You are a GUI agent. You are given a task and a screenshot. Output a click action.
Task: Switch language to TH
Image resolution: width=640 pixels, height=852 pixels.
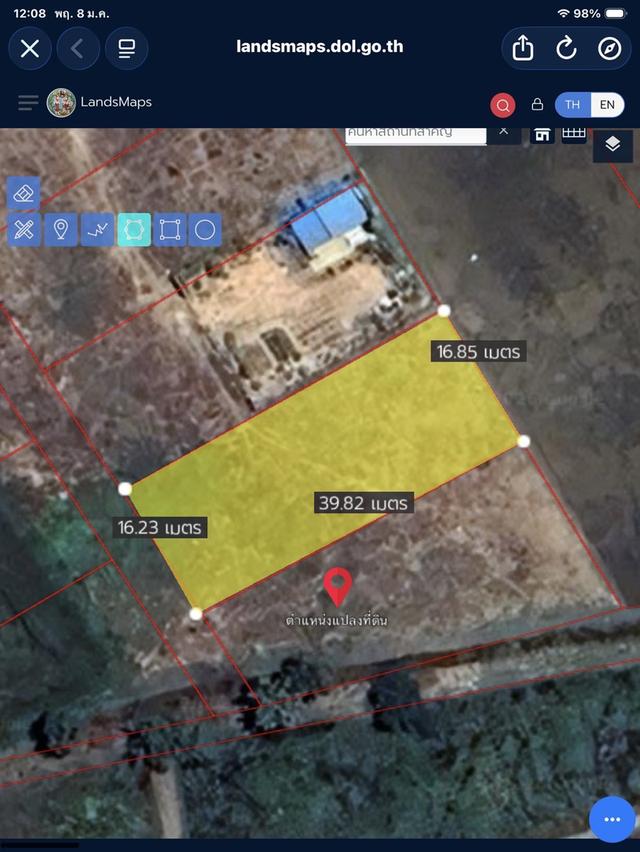[572, 104]
